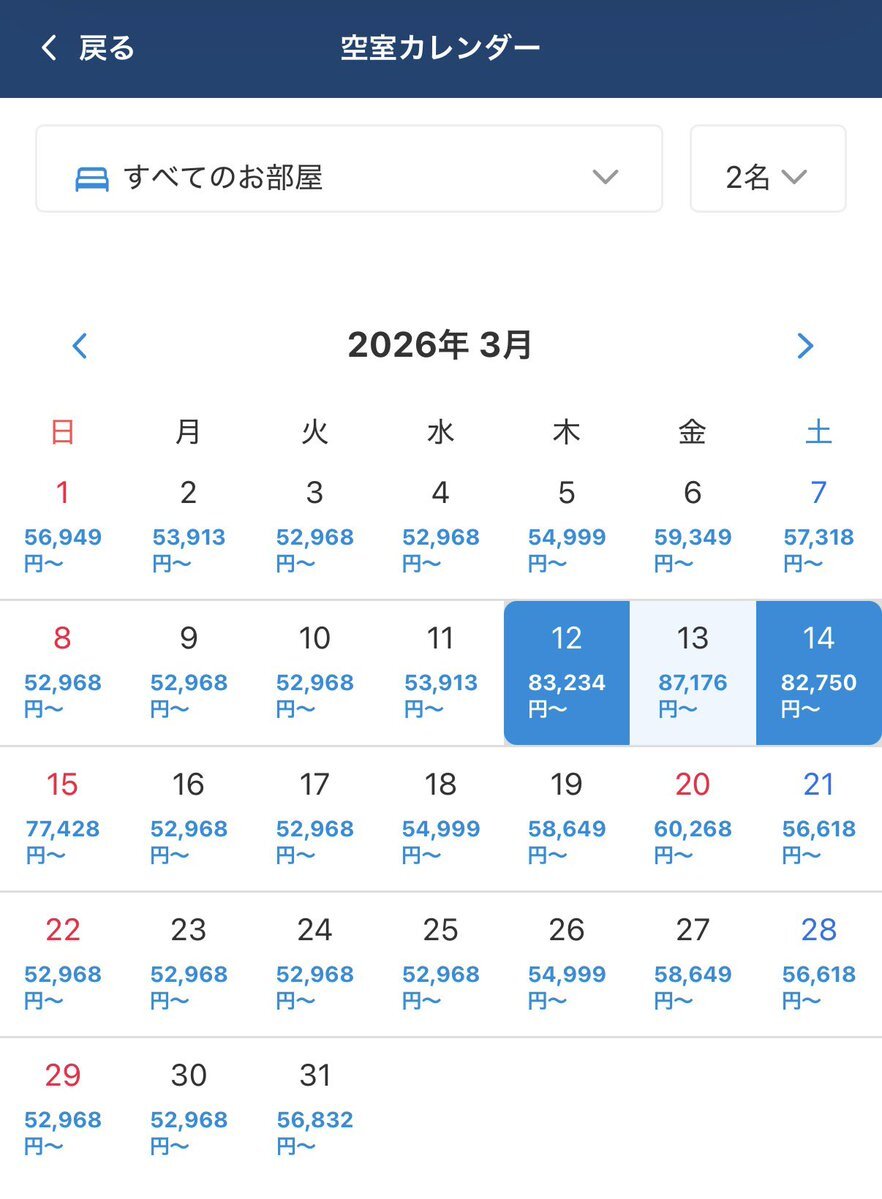Screen dimensions: 882x1199
Task: Go back with the 戻る button
Action: click(x=87, y=48)
